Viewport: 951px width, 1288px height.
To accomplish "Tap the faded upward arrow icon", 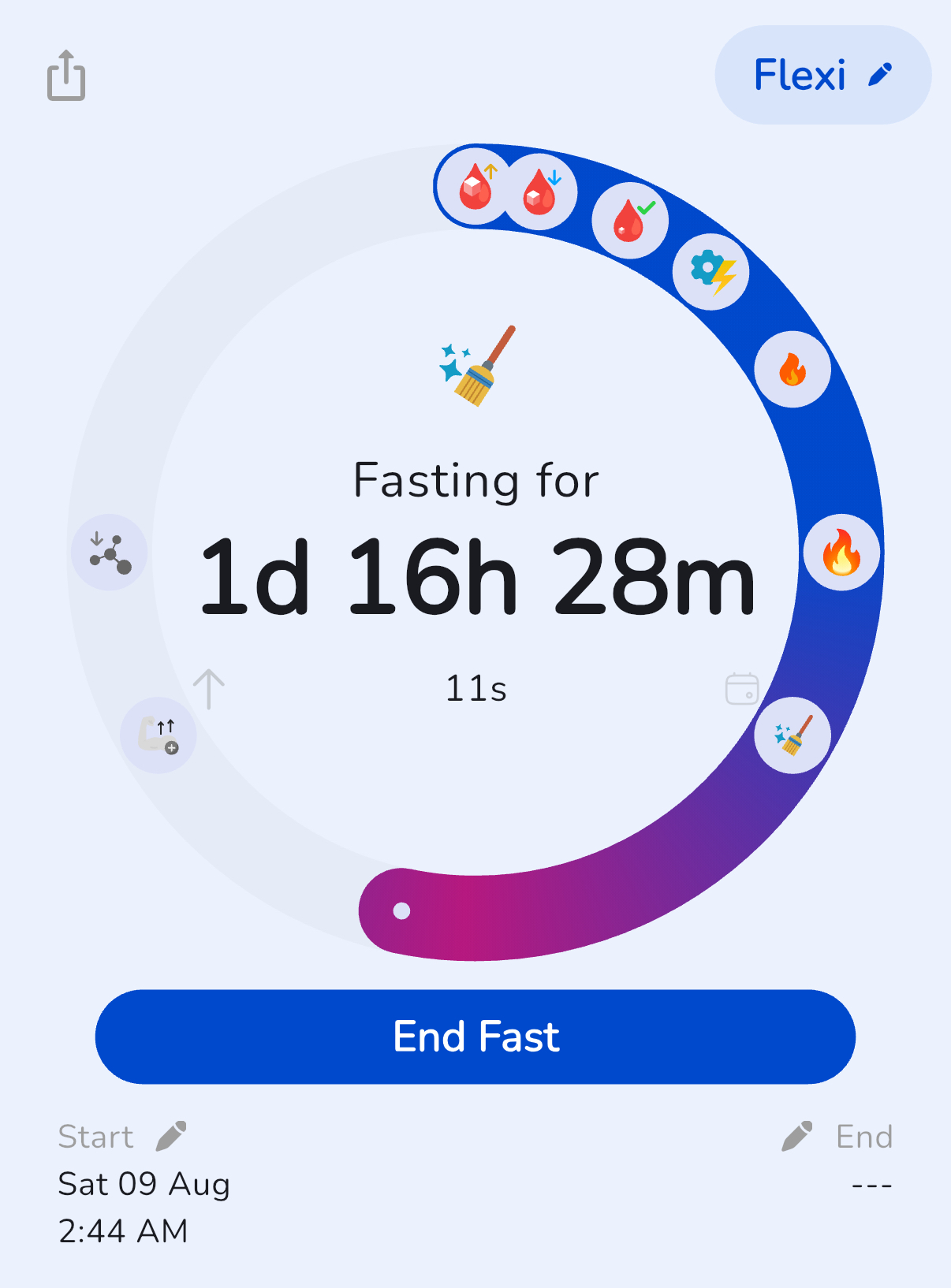I will 209,689.
